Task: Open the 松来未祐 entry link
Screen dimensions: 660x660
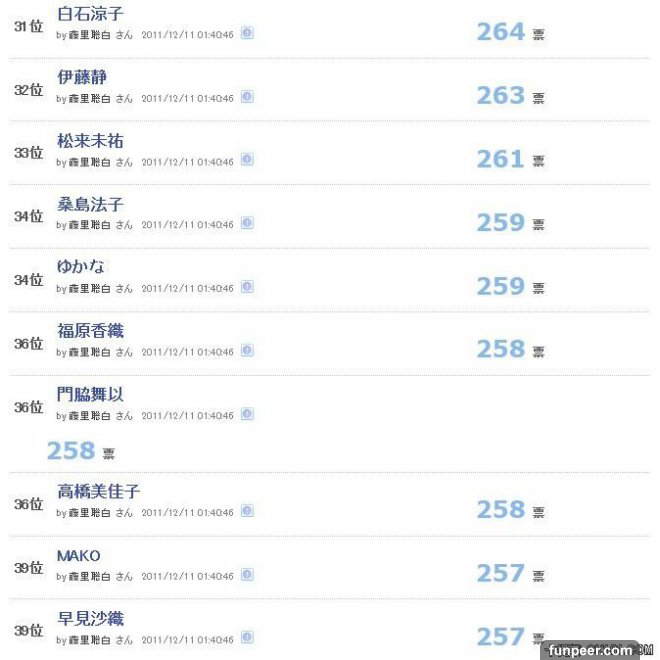Action: click(90, 141)
